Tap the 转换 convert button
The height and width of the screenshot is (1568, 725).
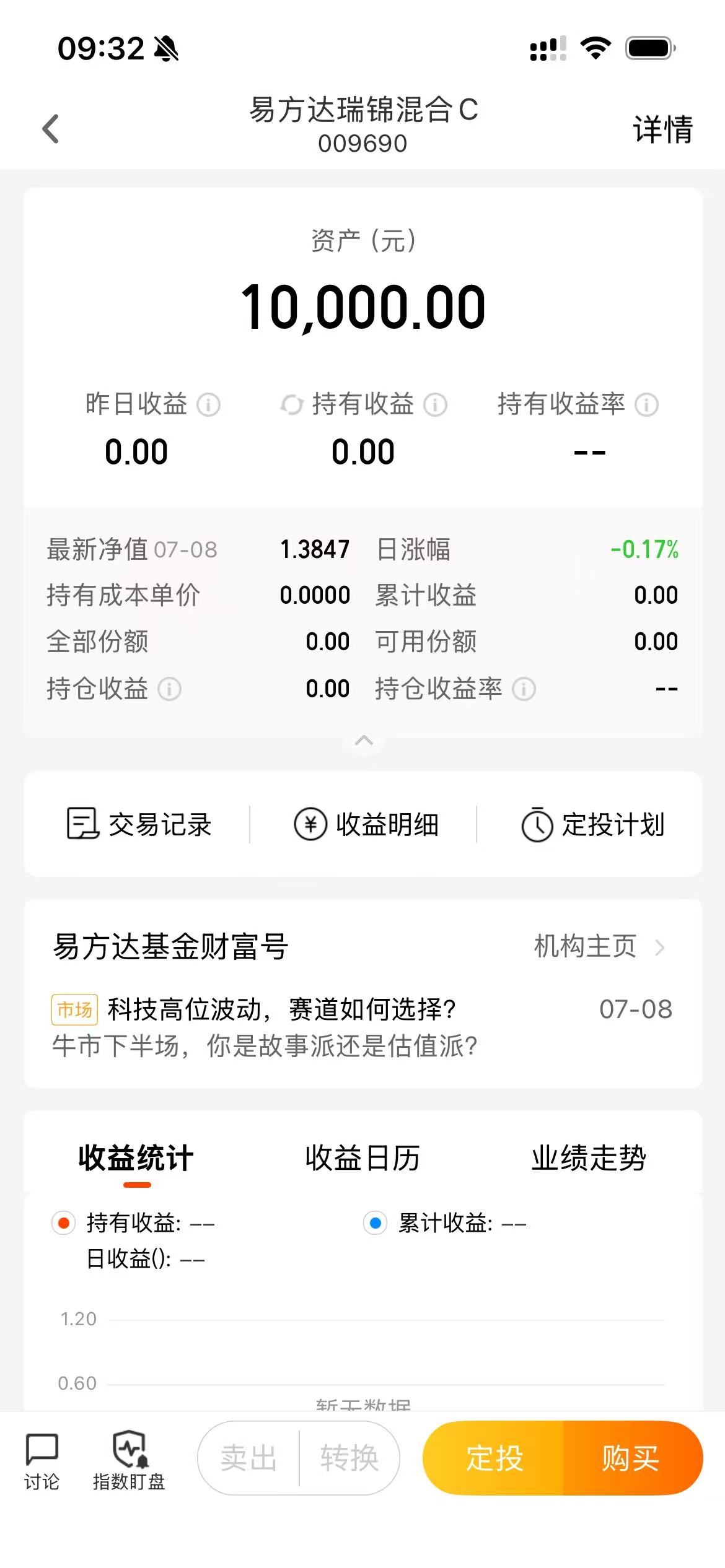349,1458
